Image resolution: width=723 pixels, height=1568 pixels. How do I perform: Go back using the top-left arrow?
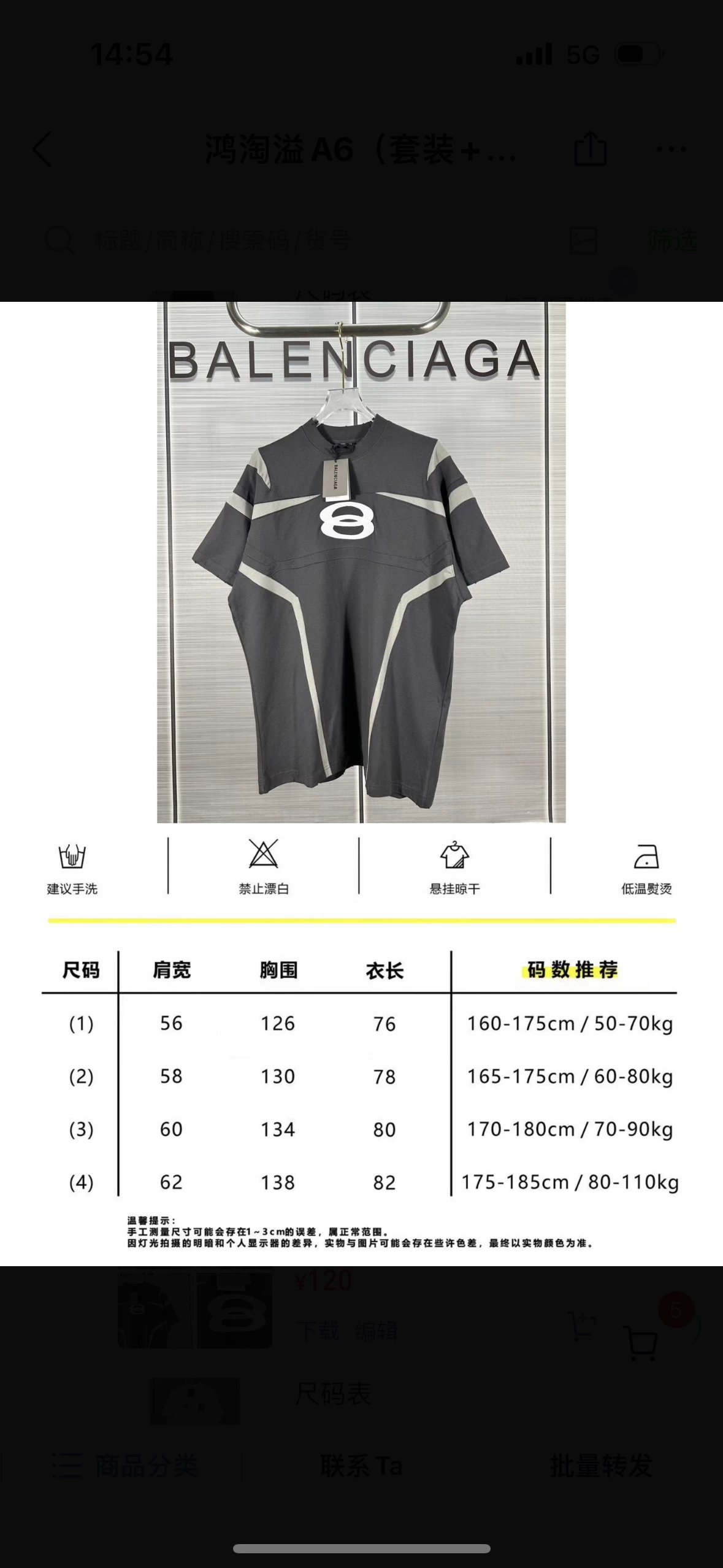42,149
